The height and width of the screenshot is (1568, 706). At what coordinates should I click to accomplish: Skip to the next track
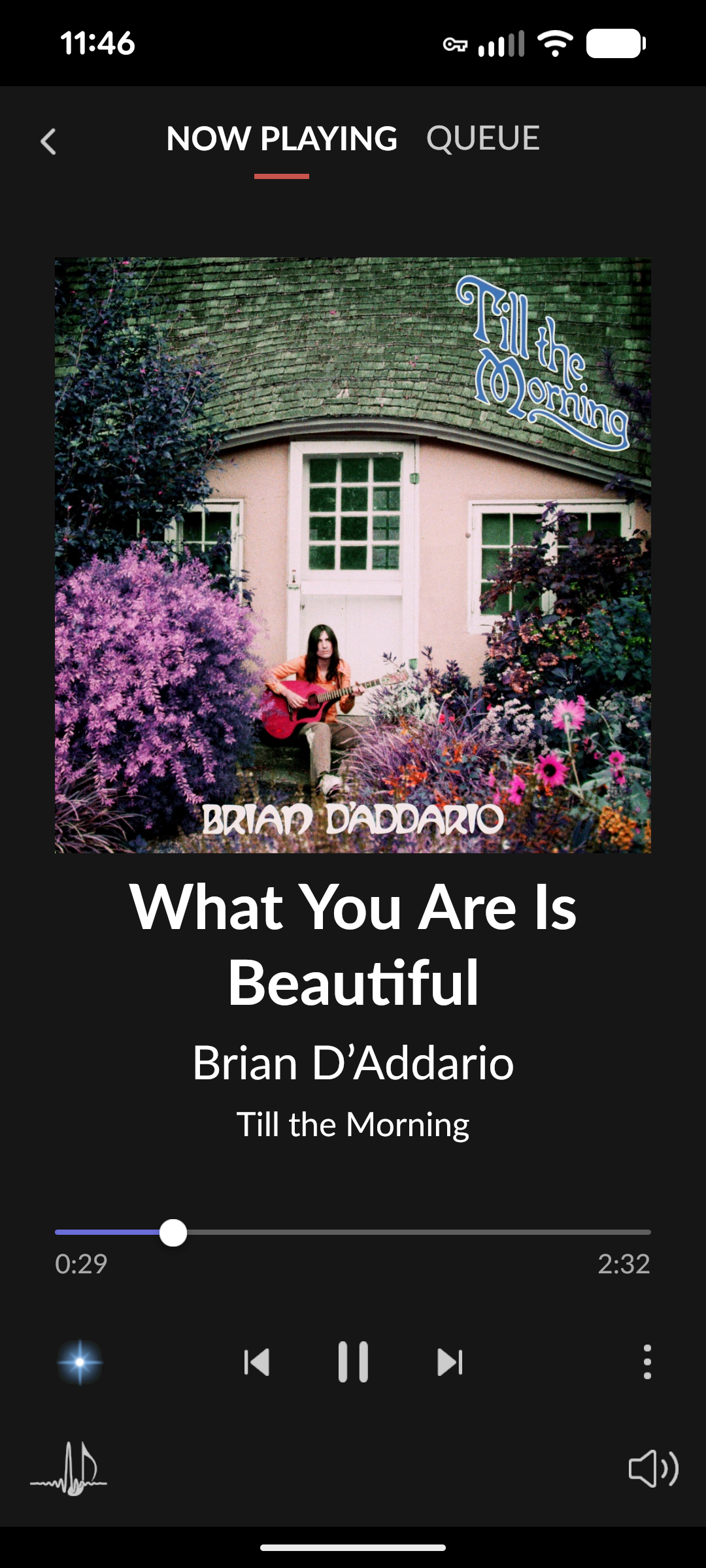click(x=450, y=1362)
